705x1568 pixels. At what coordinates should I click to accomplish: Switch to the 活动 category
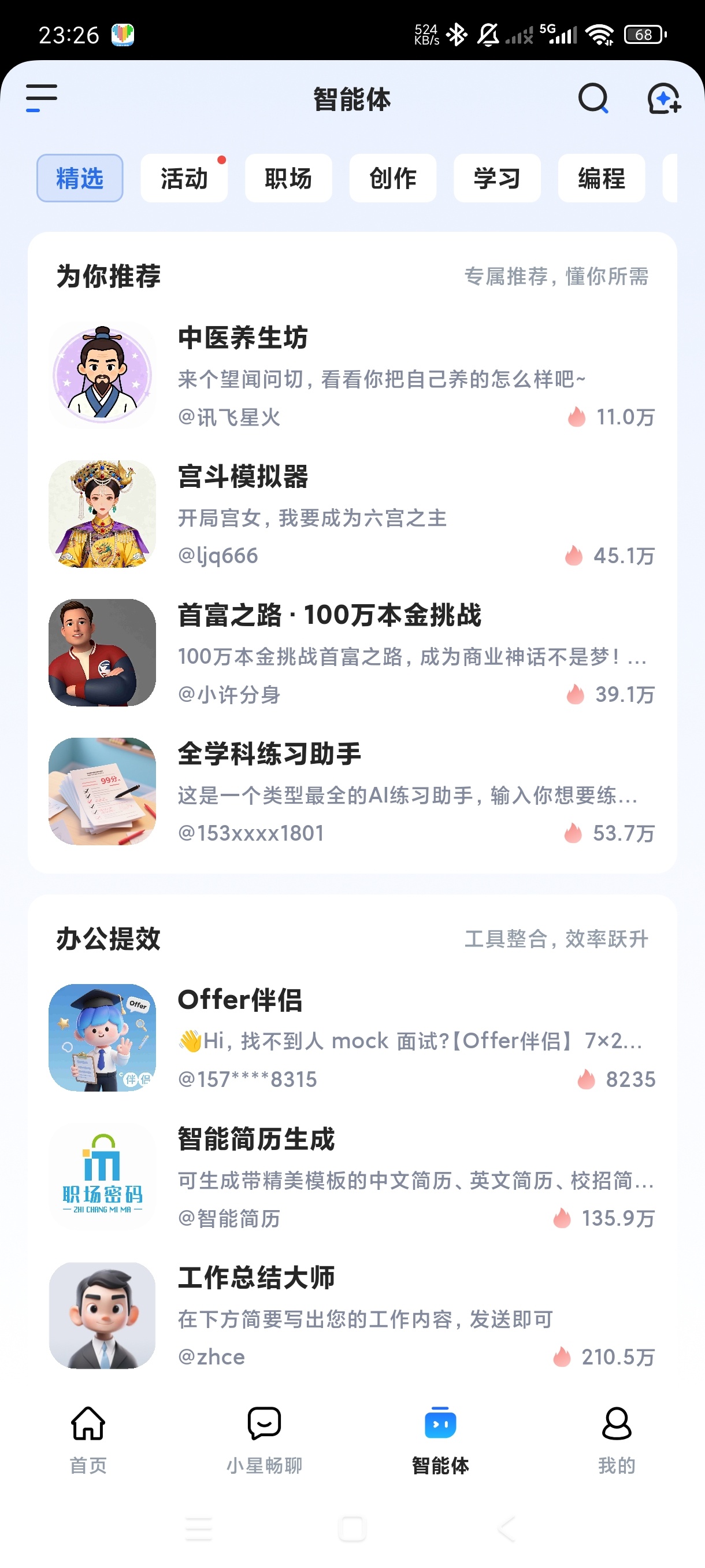pyautogui.click(x=184, y=178)
